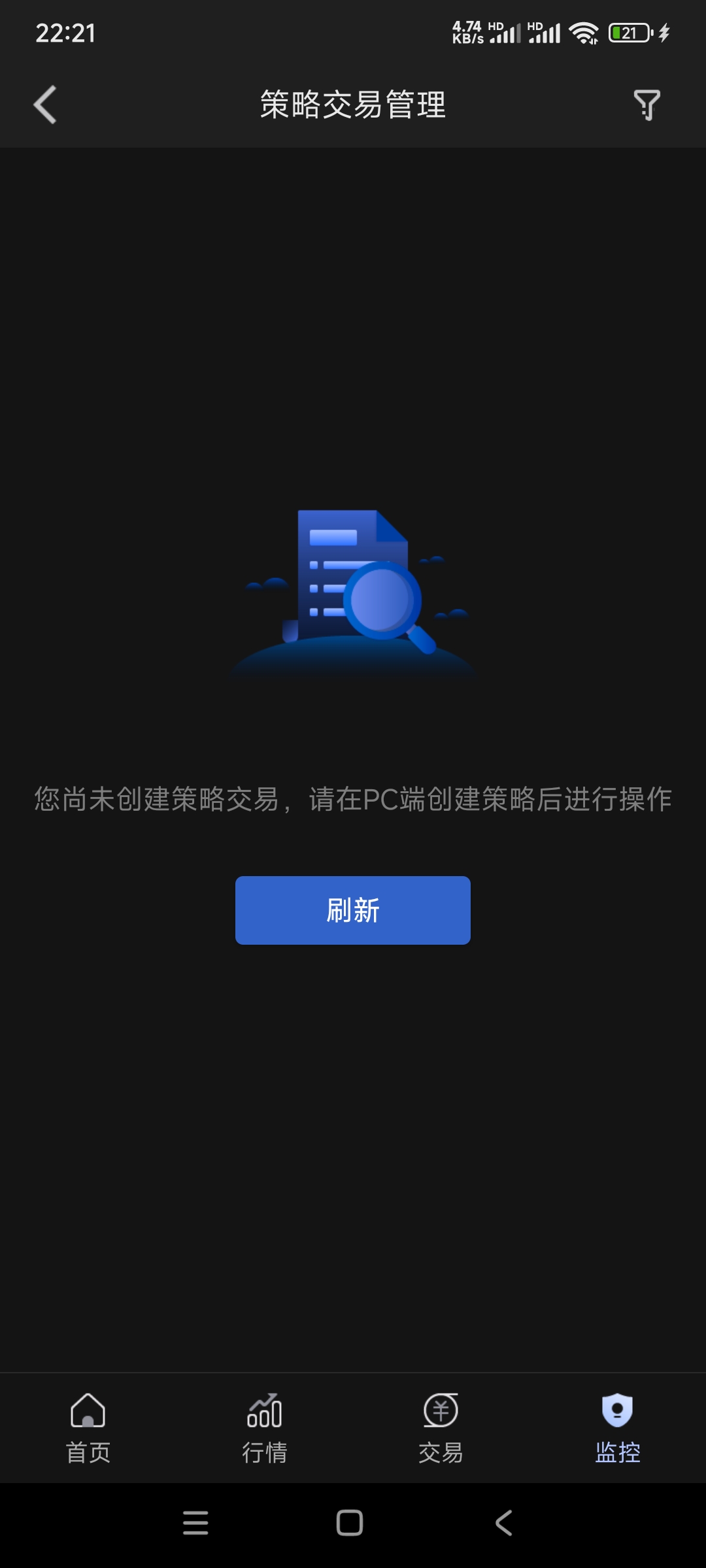This screenshot has height=1568, width=706.
Task: Open the 行情 tab
Action: 265,1428
